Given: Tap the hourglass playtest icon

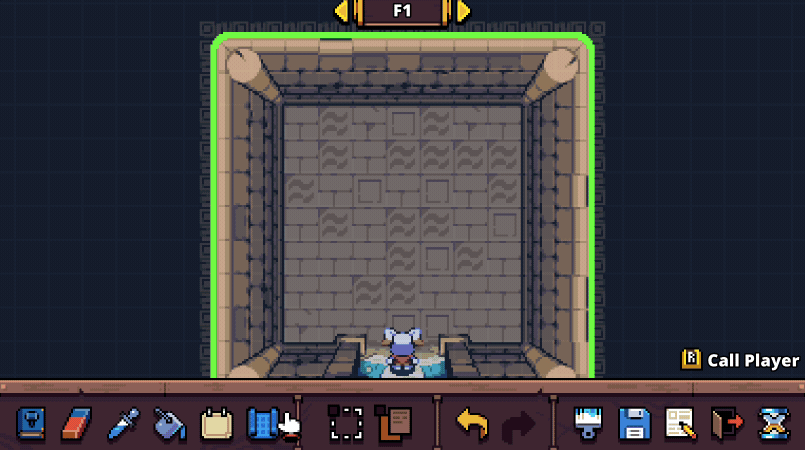Looking at the screenshot, I should [772, 424].
